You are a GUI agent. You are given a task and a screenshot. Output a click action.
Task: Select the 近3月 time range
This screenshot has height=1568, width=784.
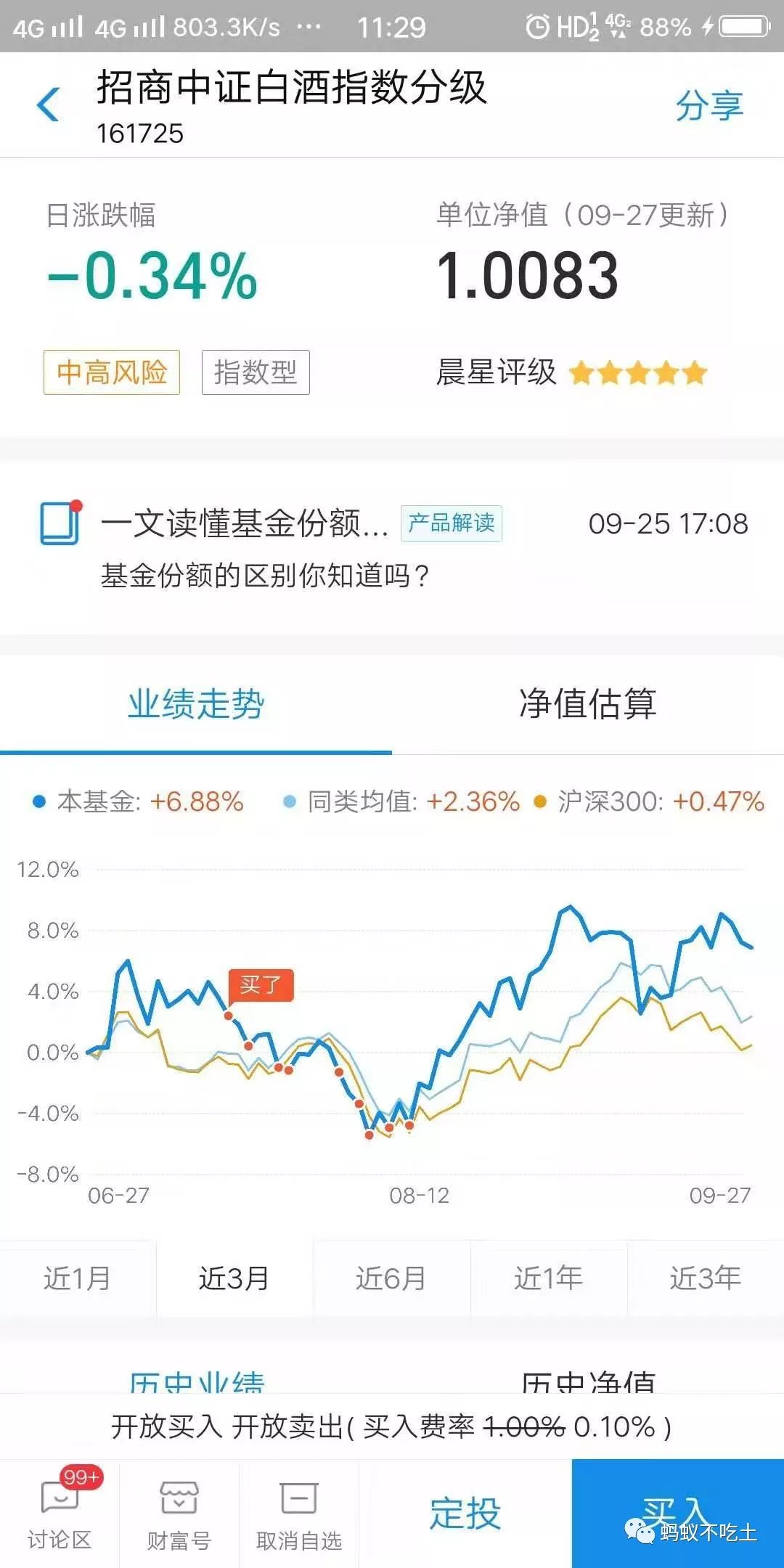(x=234, y=1278)
